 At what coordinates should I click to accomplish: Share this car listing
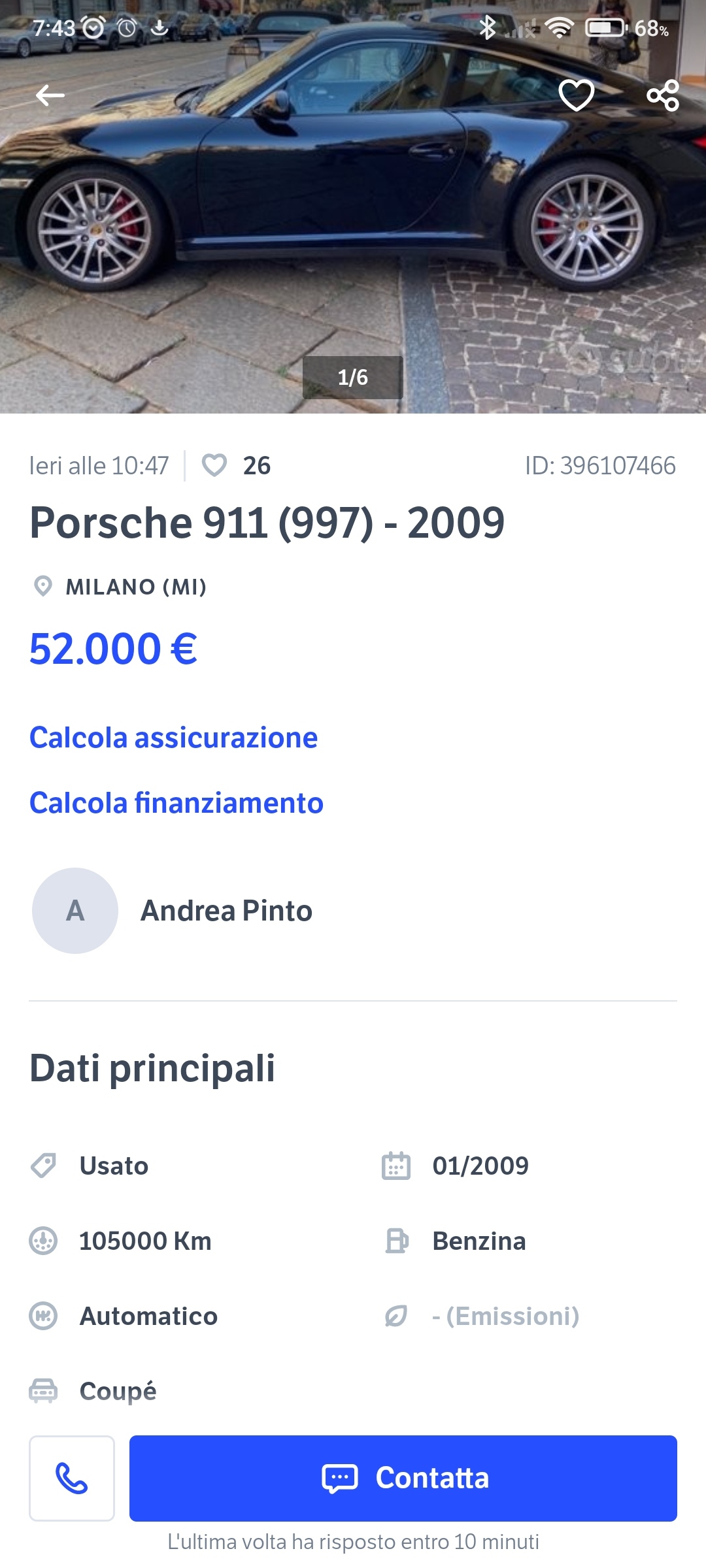click(x=663, y=95)
